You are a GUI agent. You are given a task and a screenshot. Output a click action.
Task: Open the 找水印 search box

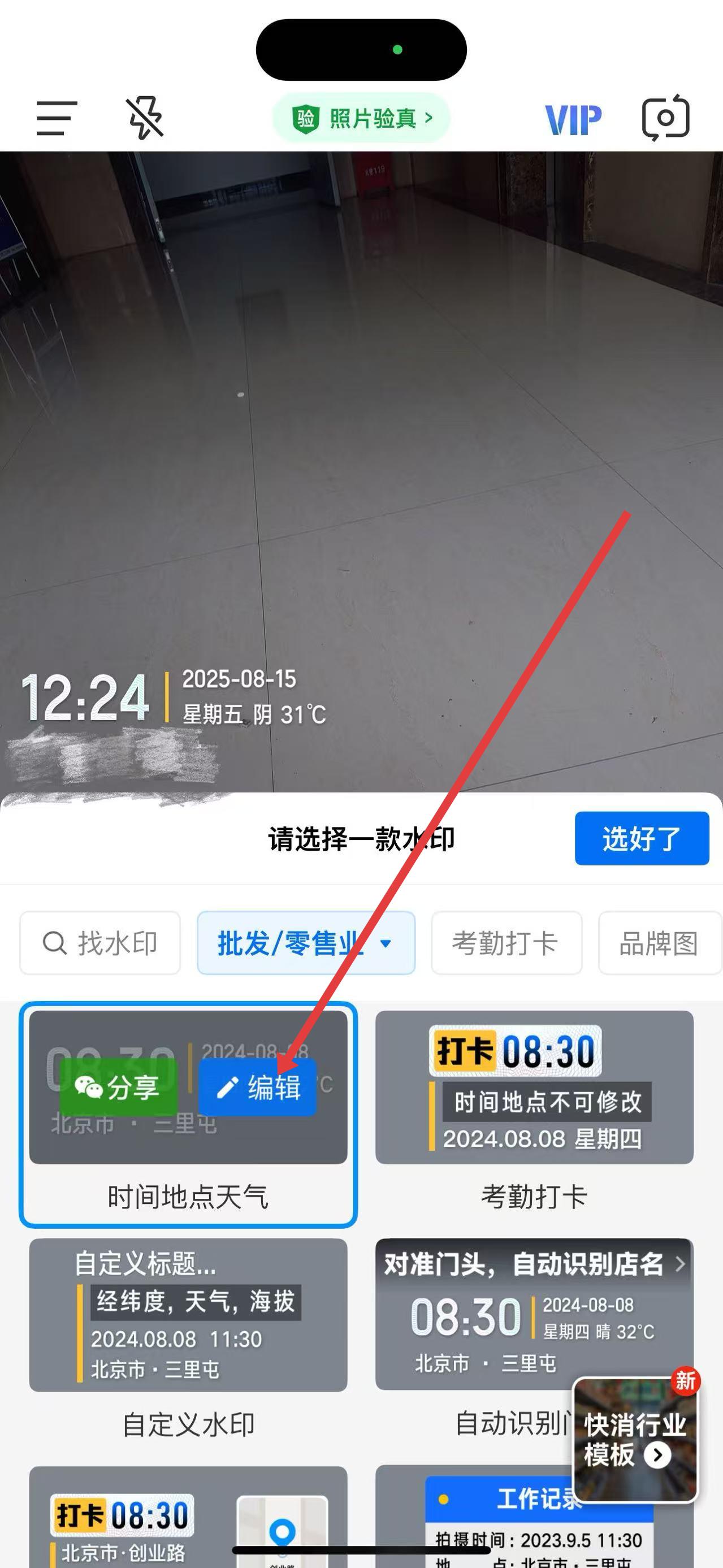point(101,943)
